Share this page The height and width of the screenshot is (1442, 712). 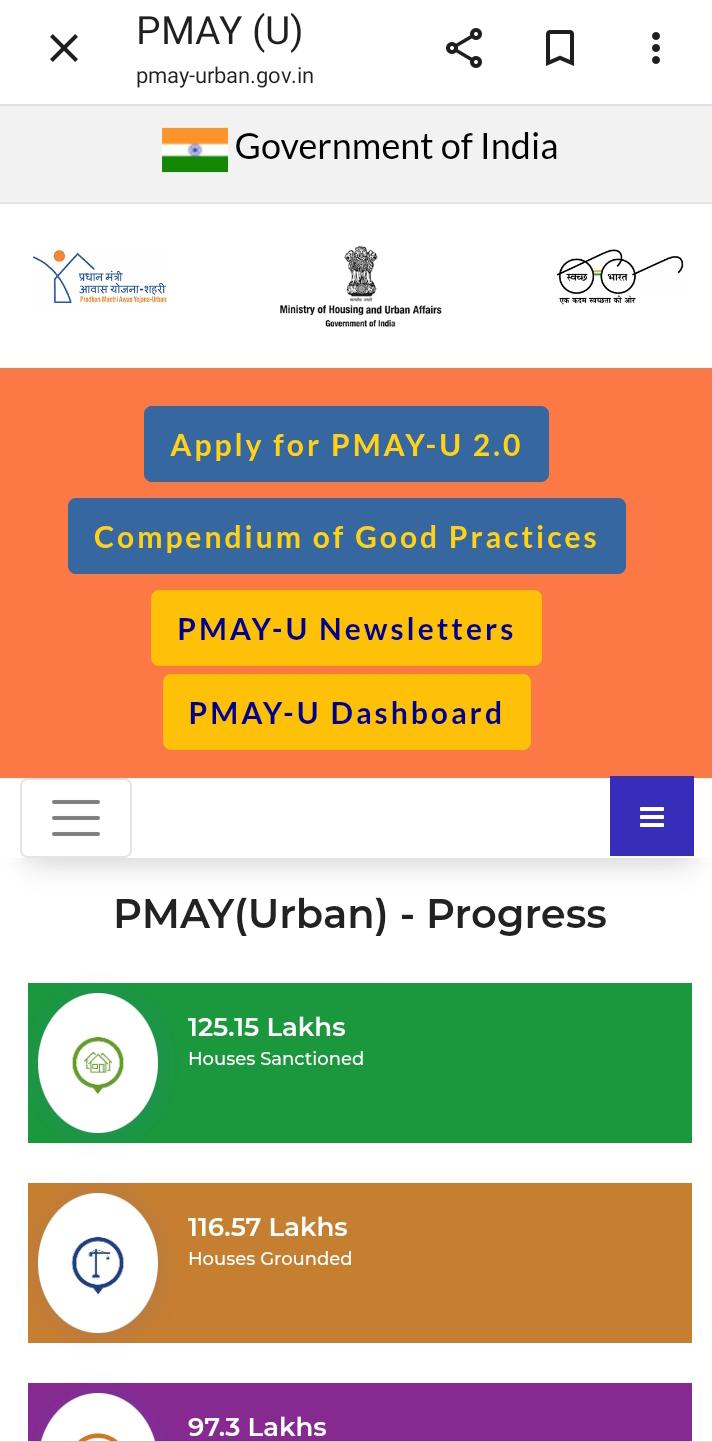[x=464, y=48]
